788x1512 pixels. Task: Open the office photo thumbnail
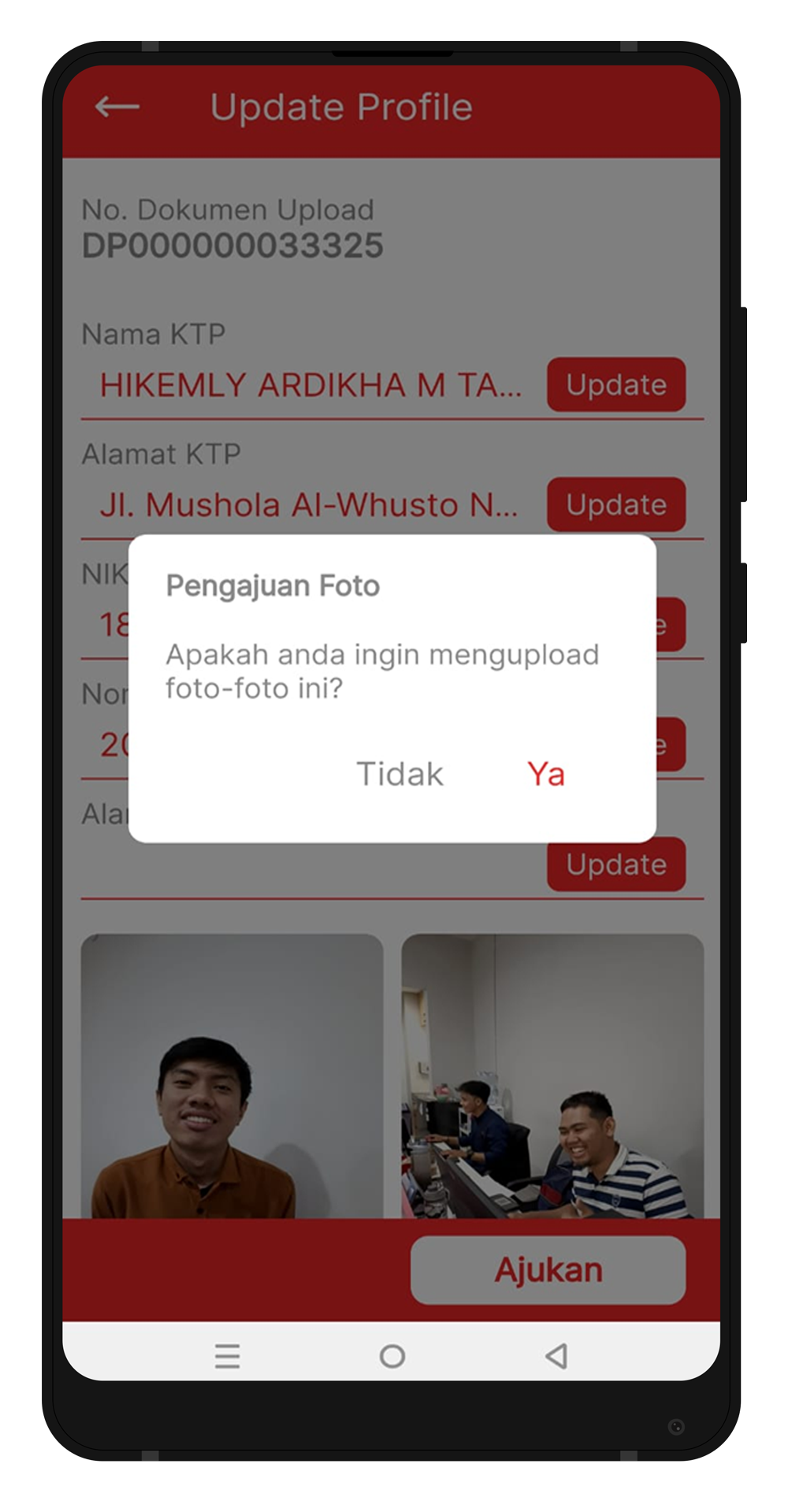coord(552,1075)
